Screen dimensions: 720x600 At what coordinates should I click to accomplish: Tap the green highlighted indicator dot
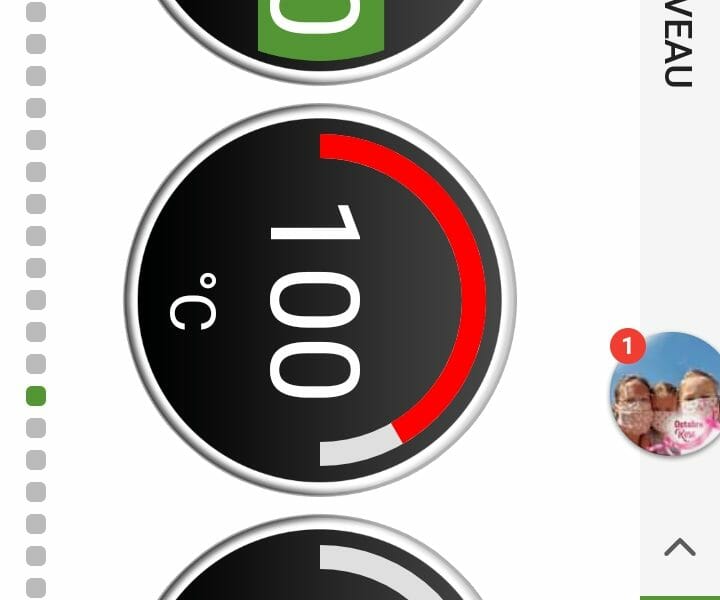[36, 396]
